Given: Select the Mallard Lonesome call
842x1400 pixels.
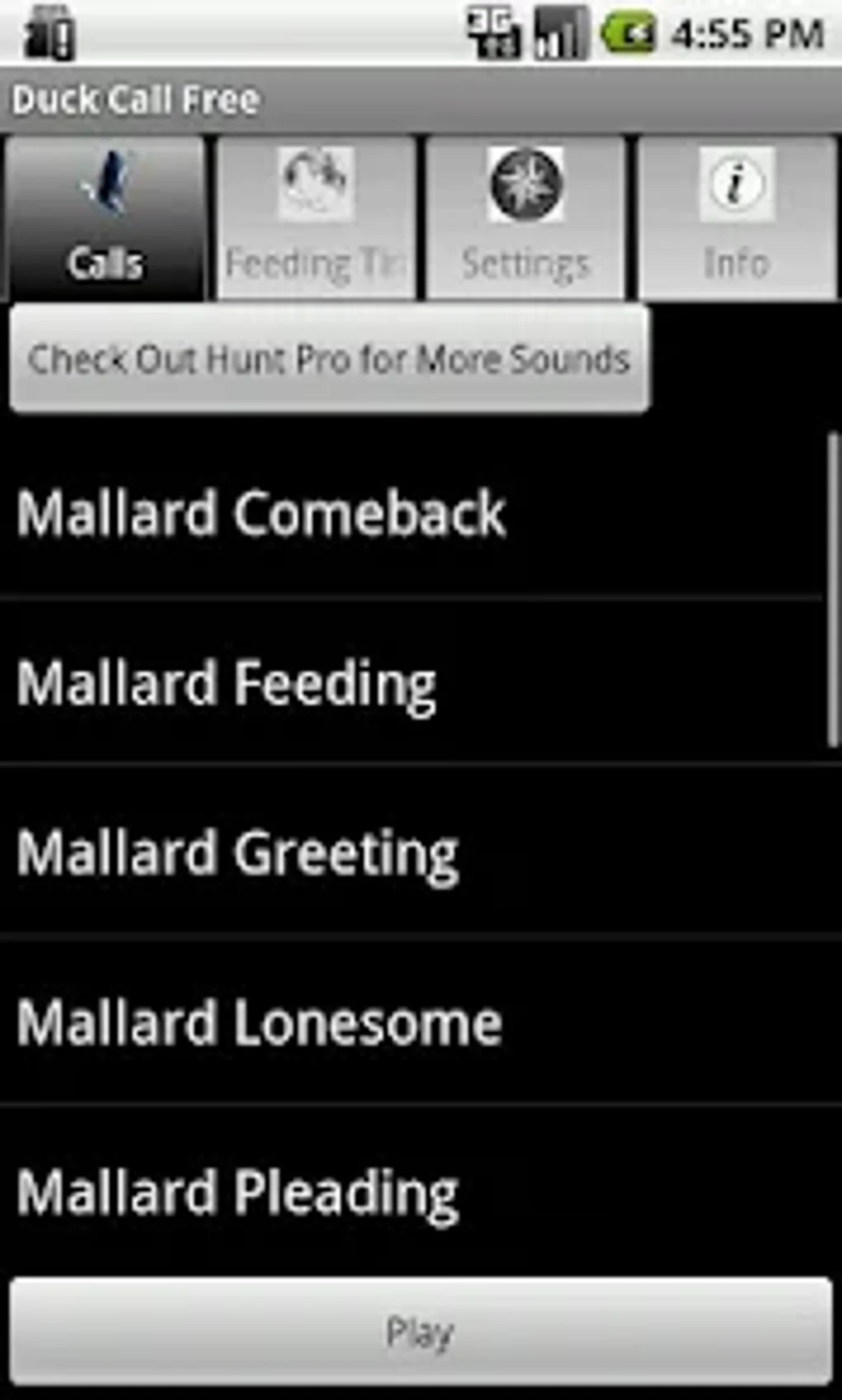Looking at the screenshot, I should click(413, 1024).
